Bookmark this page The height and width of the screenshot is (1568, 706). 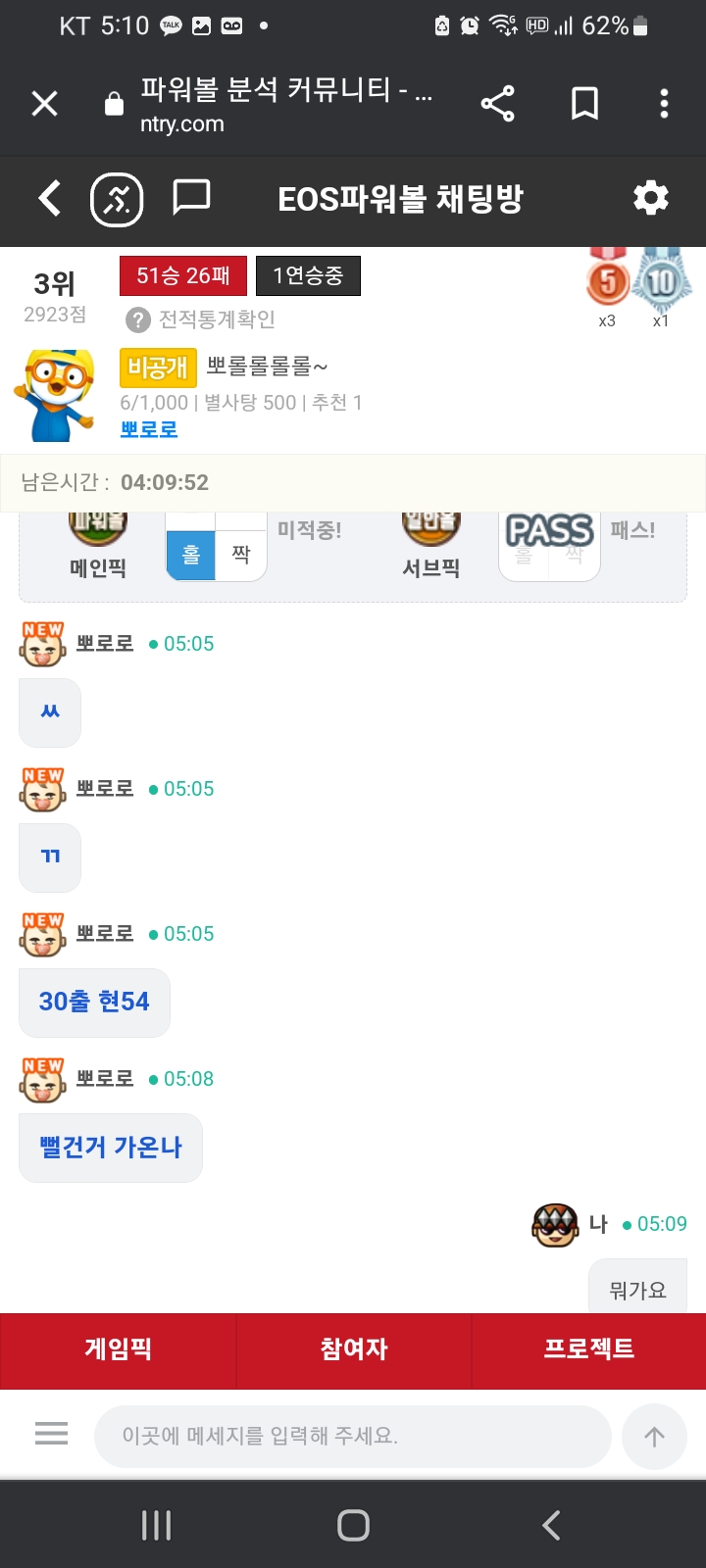pos(584,103)
